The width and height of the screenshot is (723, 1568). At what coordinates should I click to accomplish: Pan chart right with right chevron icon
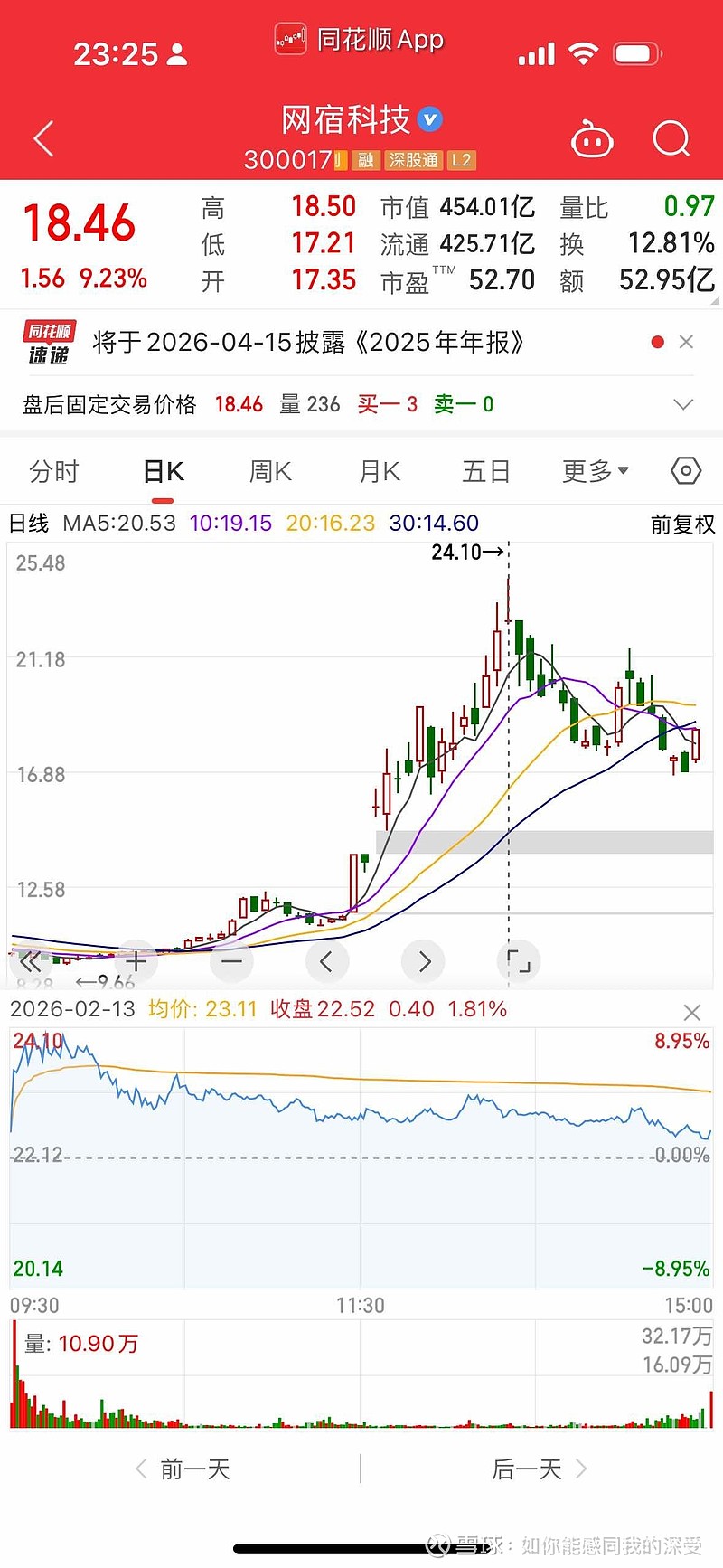[x=423, y=961]
